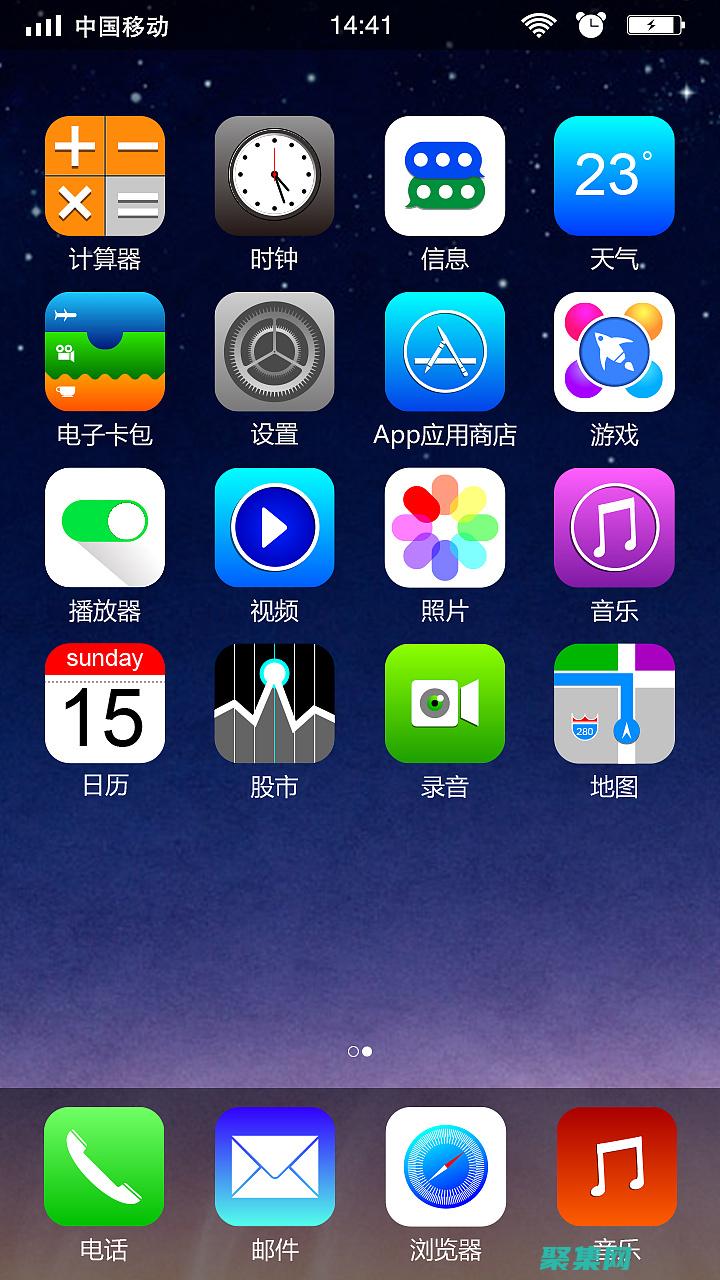Check the 天气 weather app
The width and height of the screenshot is (720, 1280).
pyautogui.click(x=614, y=176)
